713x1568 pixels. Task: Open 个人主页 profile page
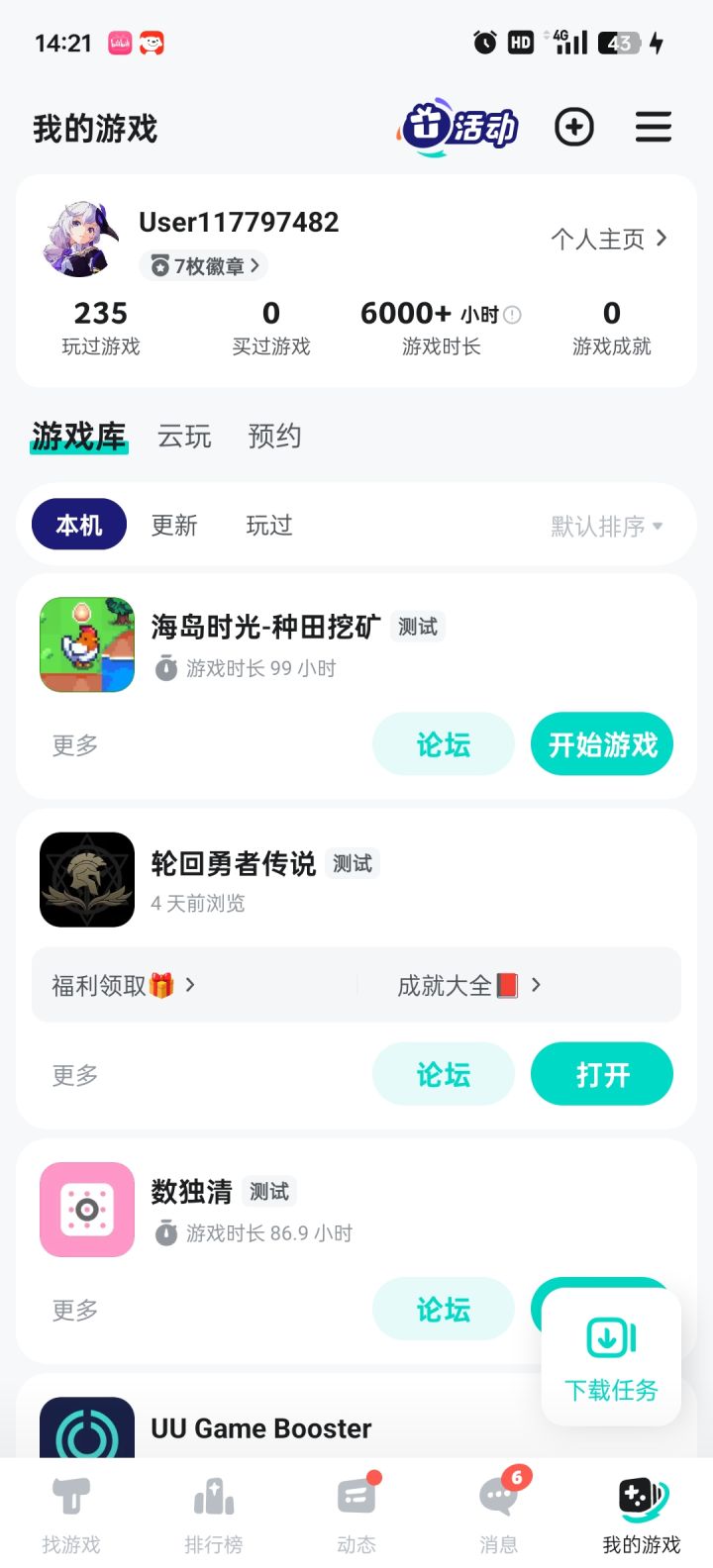608,239
